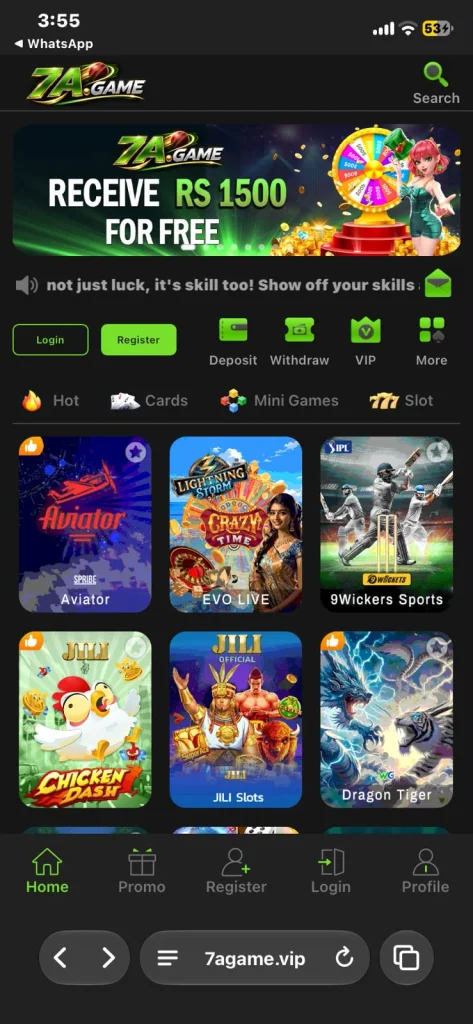
Task: Tap the outlined Login button
Action: [50, 340]
